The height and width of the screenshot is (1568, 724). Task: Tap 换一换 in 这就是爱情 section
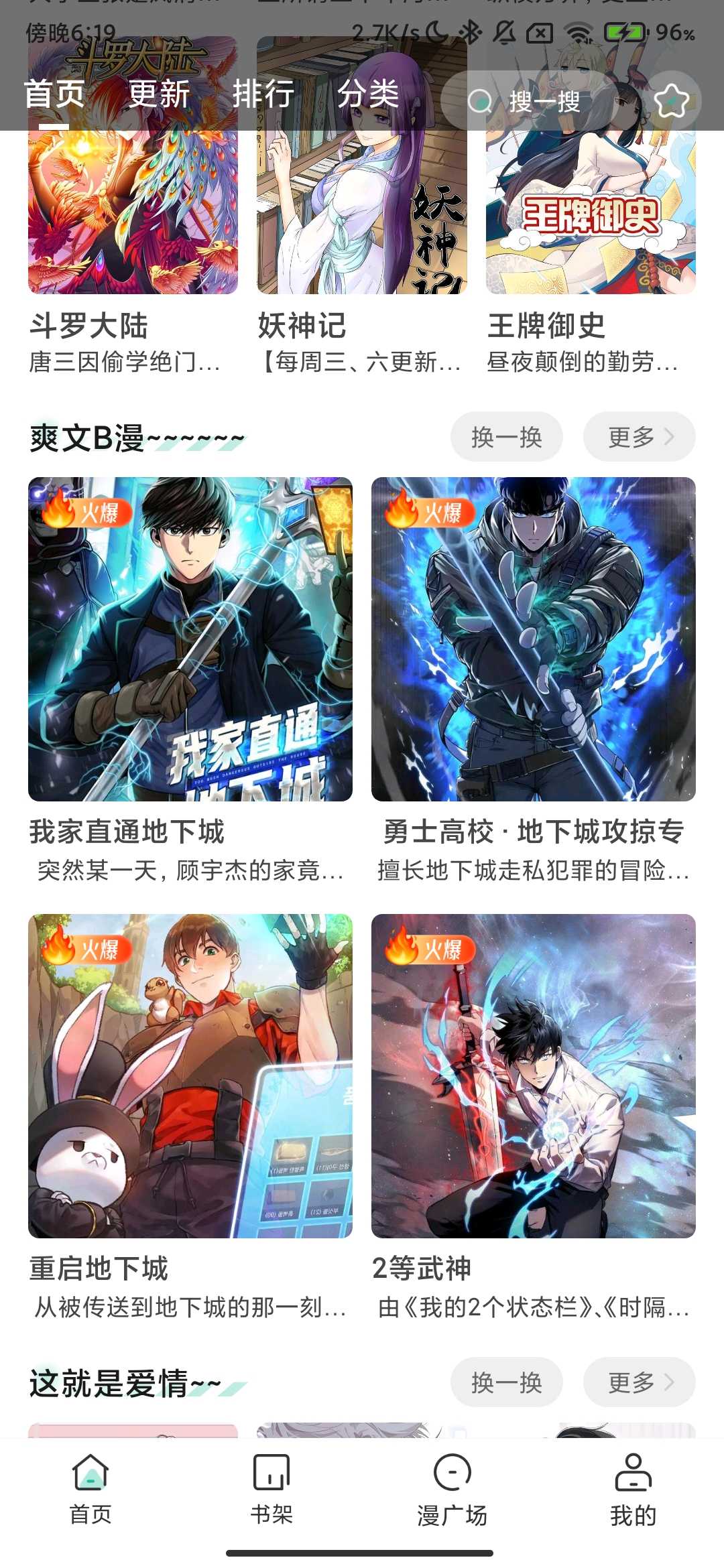click(506, 1382)
